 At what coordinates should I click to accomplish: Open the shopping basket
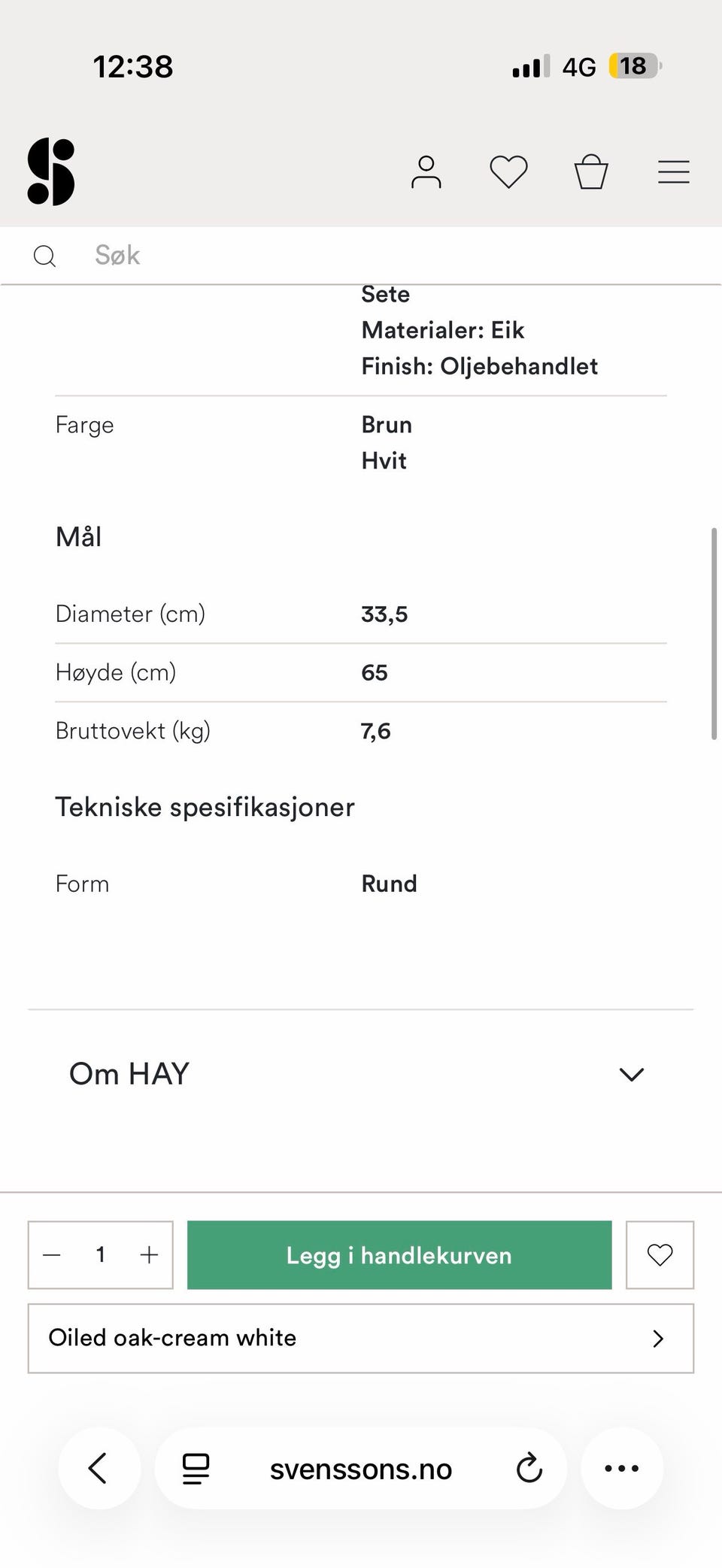591,172
